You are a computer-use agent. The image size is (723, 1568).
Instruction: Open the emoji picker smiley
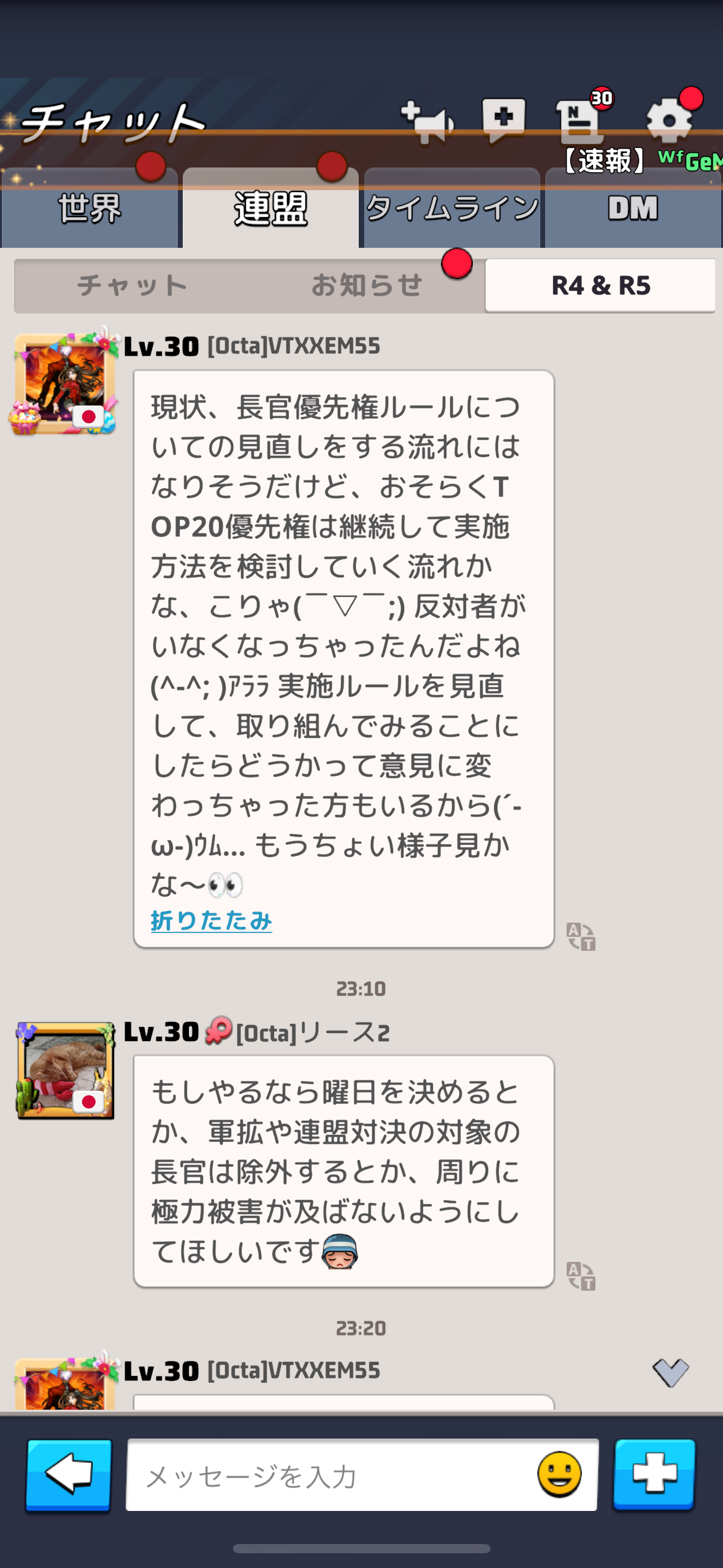pos(559,1475)
